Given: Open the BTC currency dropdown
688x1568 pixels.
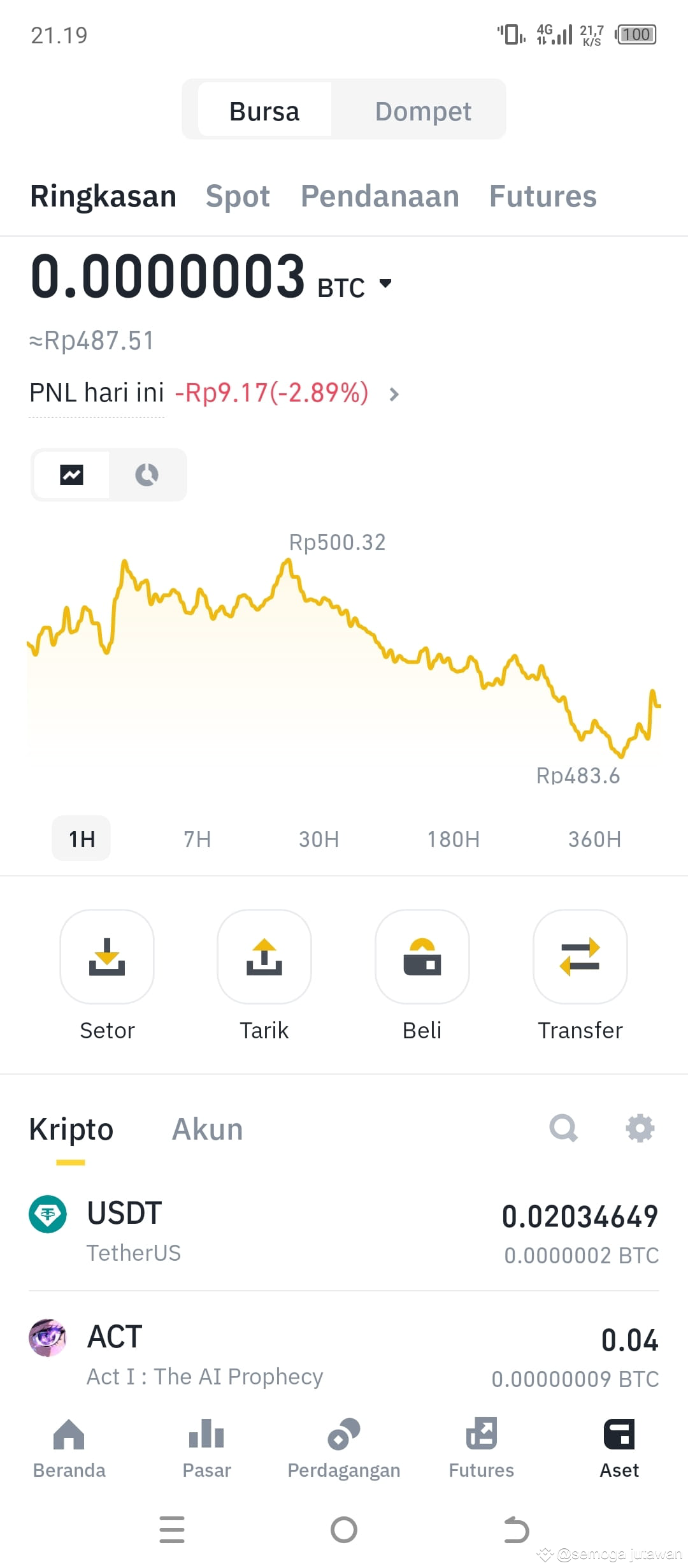Looking at the screenshot, I should click(386, 285).
